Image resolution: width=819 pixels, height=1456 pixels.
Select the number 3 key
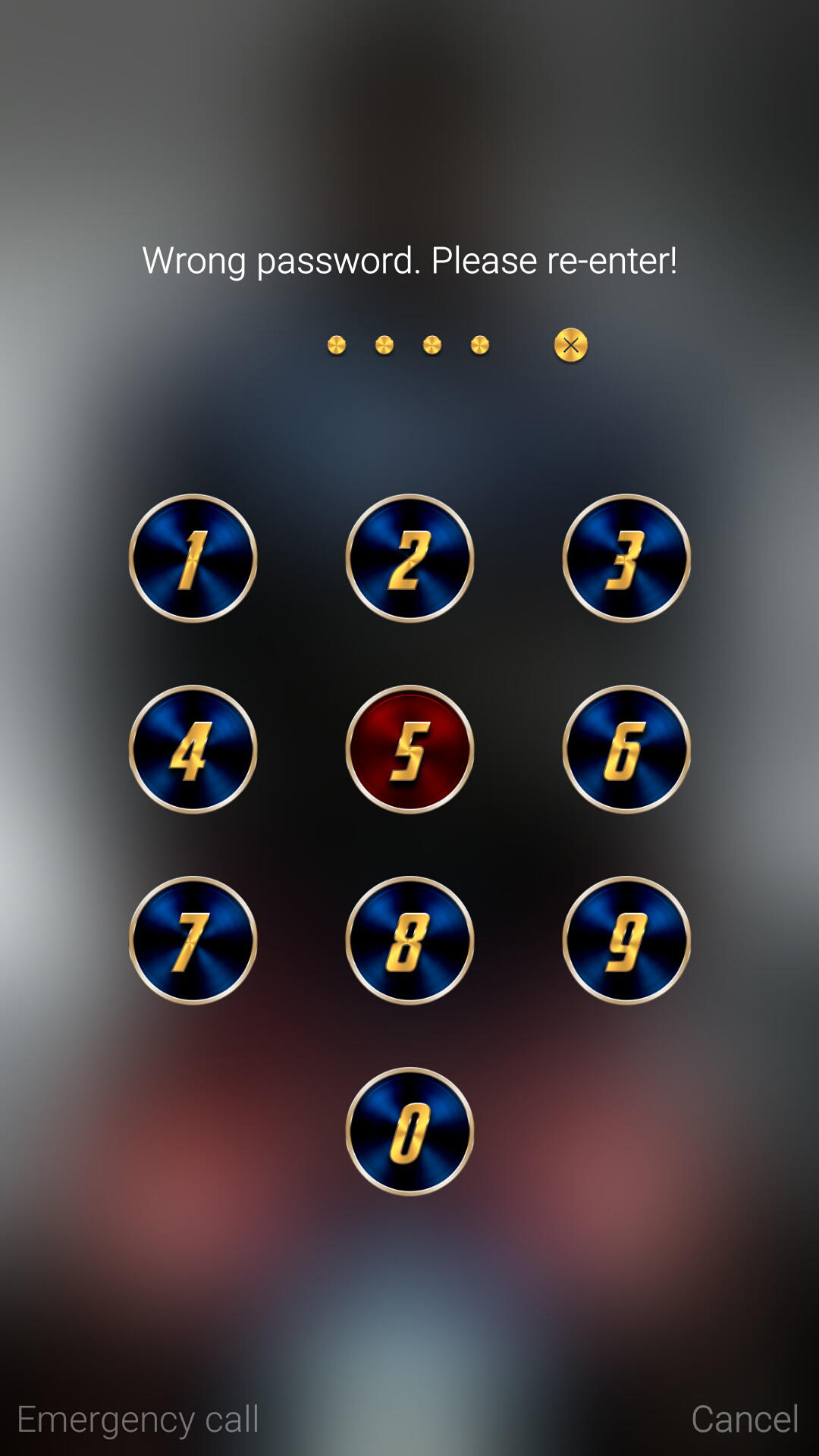click(x=626, y=558)
